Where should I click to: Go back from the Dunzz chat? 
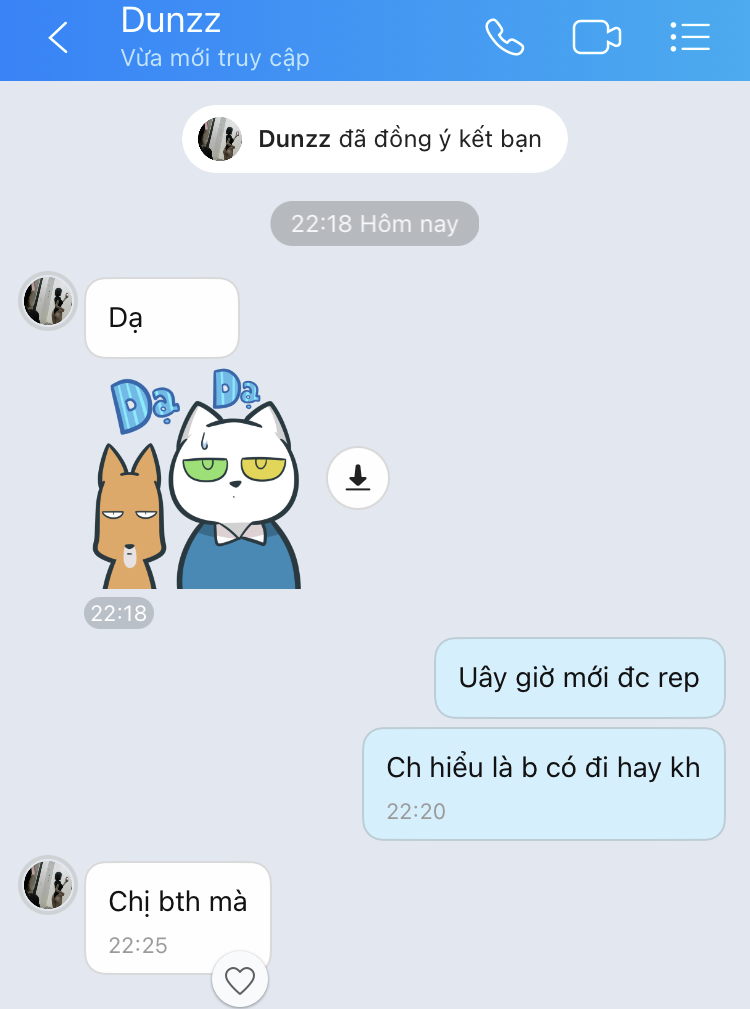coord(58,38)
